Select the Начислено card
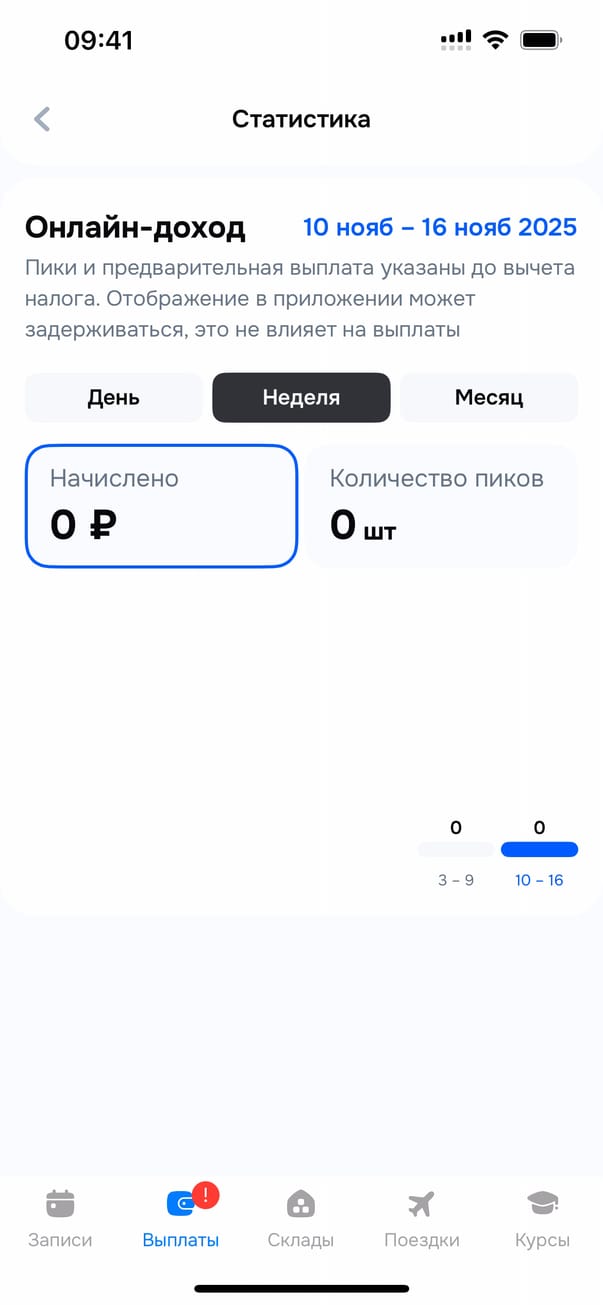The image size is (603, 1305). pos(161,506)
